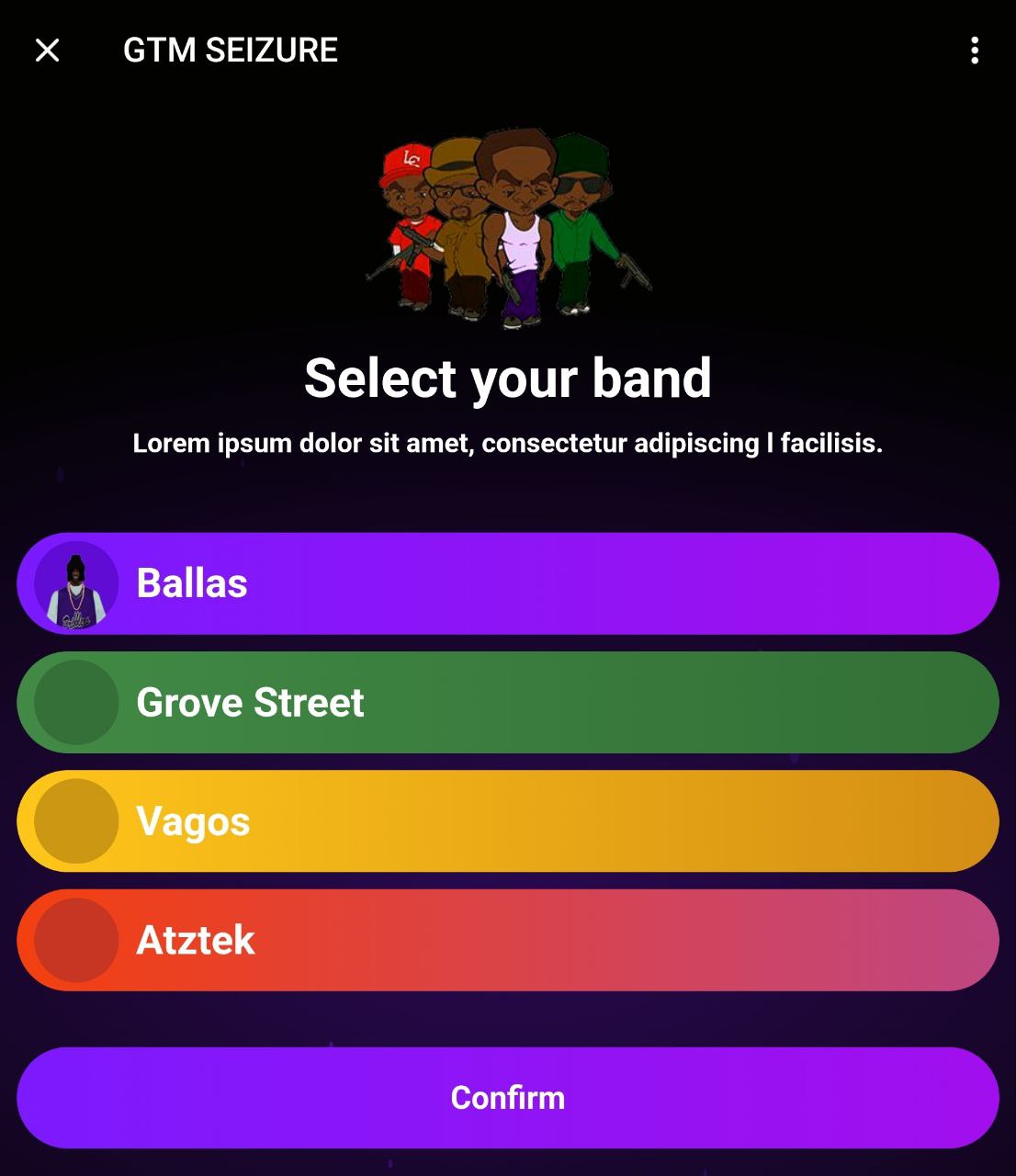Select the Ballas band
The image size is (1016, 1176).
[507, 583]
